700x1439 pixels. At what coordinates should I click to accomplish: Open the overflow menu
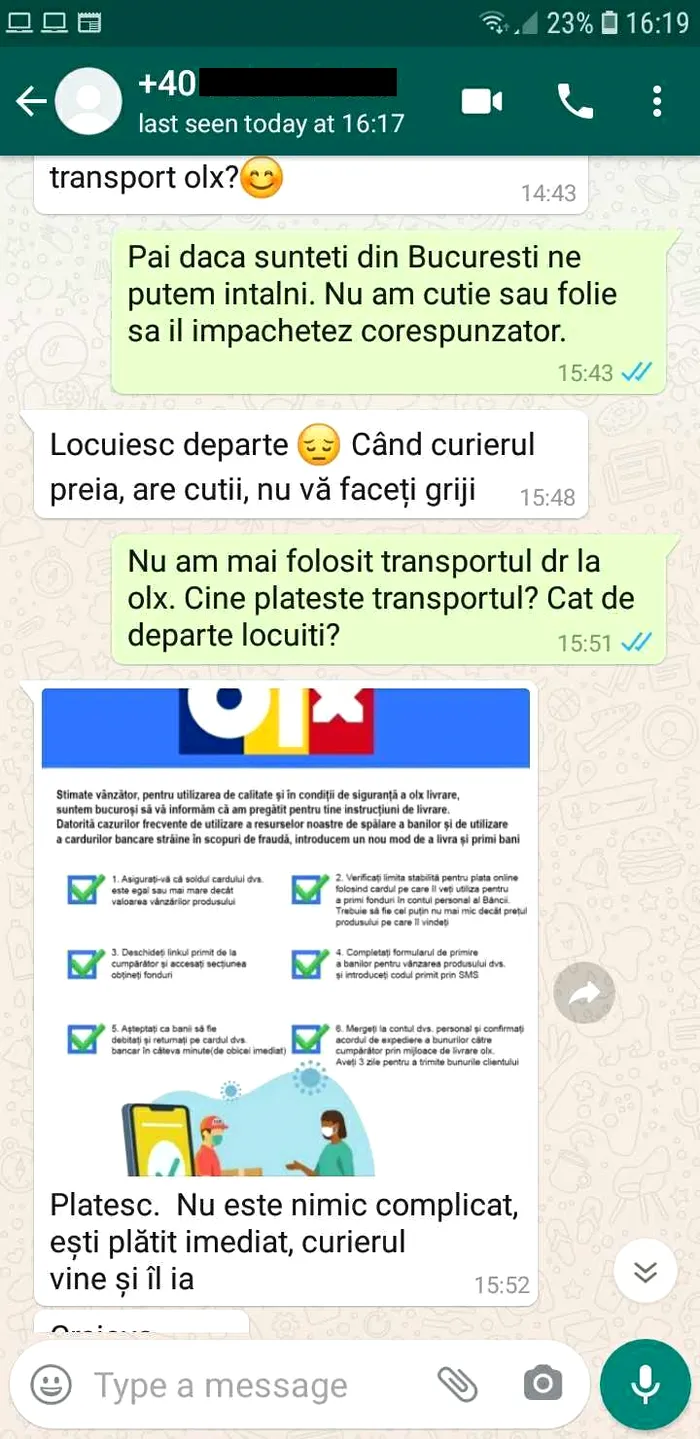coord(656,101)
